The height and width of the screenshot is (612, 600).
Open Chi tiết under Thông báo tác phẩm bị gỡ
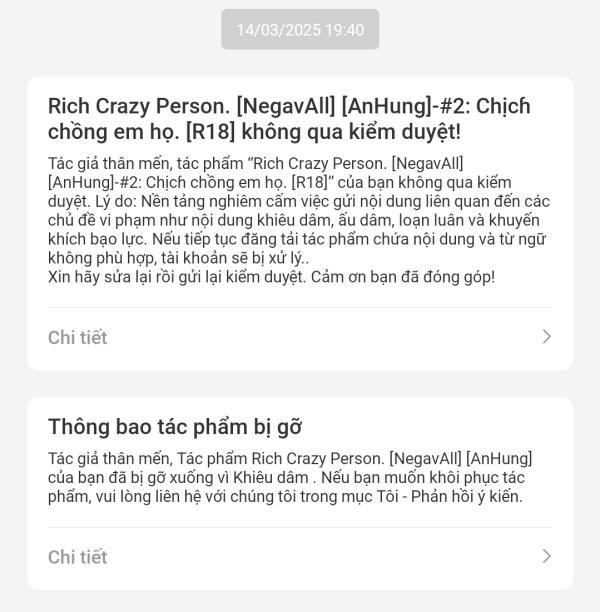coord(299,556)
